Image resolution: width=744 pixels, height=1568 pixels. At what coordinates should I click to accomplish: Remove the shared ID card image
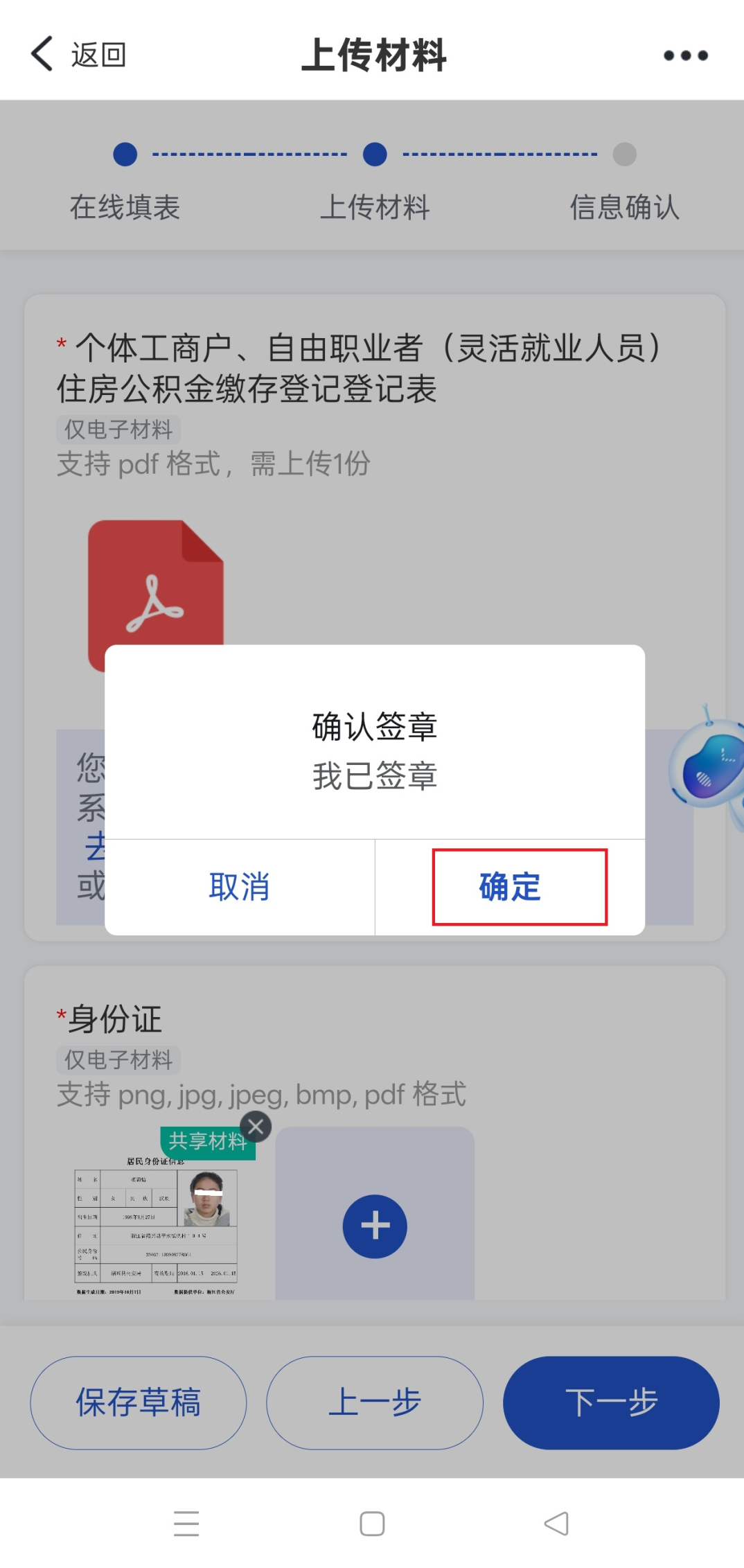click(256, 1126)
